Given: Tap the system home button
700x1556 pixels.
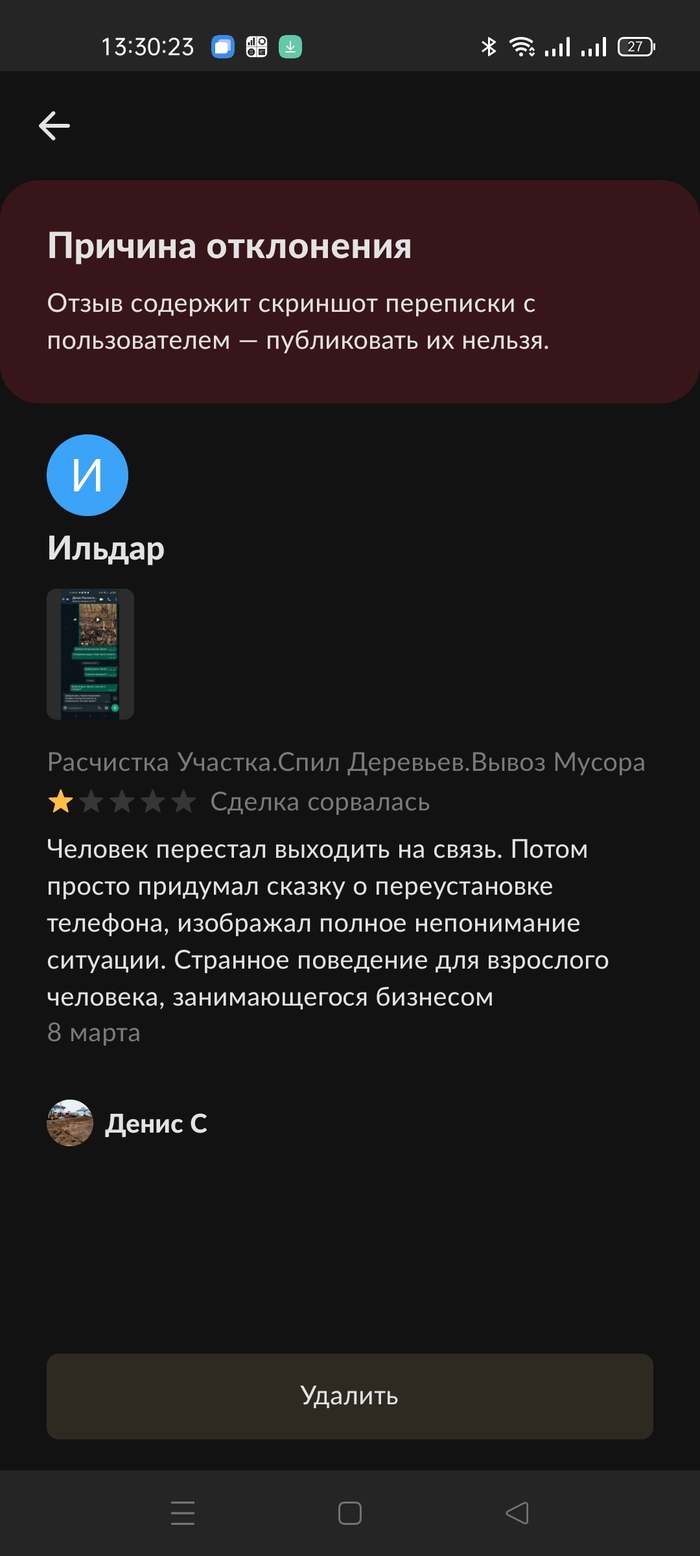Looking at the screenshot, I should tap(350, 1513).
